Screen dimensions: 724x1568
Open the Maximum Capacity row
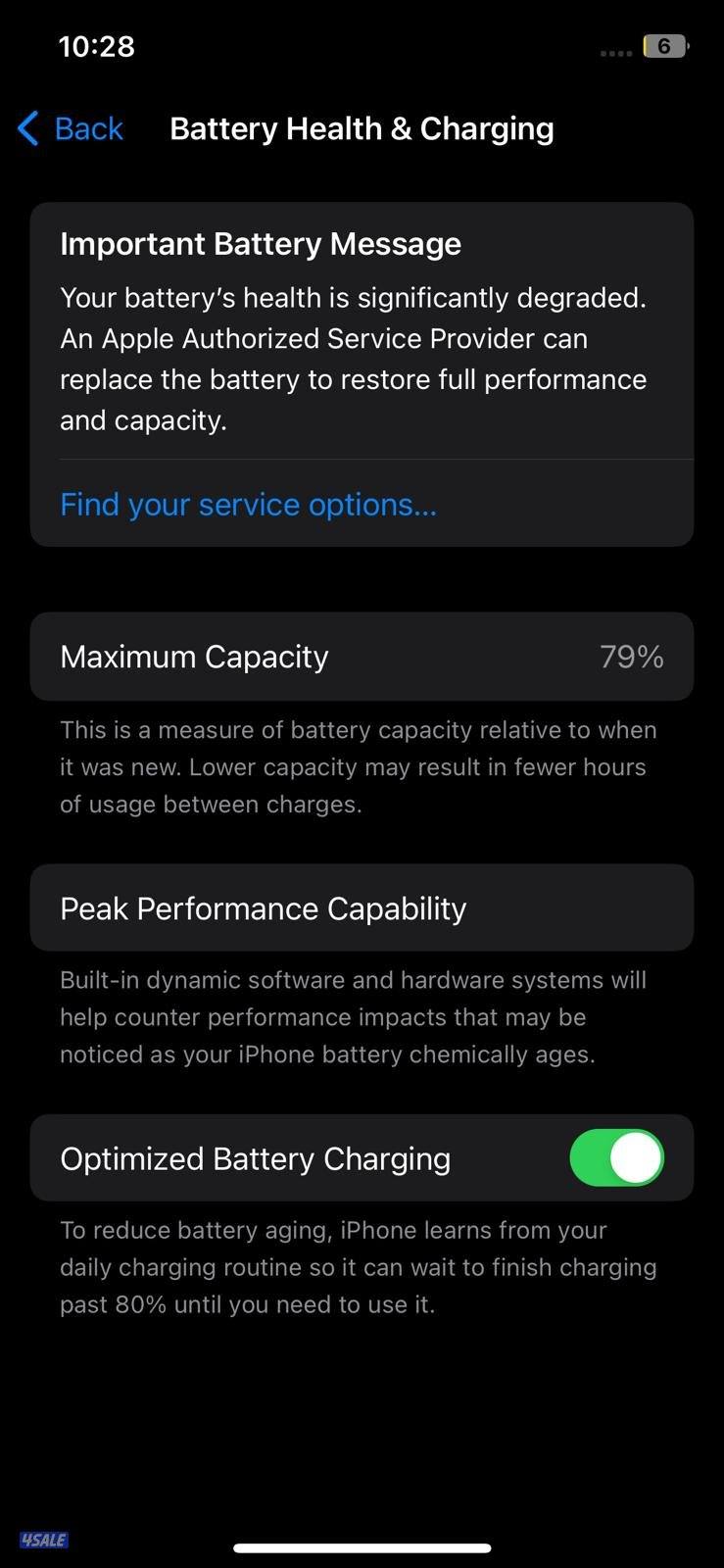[362, 657]
